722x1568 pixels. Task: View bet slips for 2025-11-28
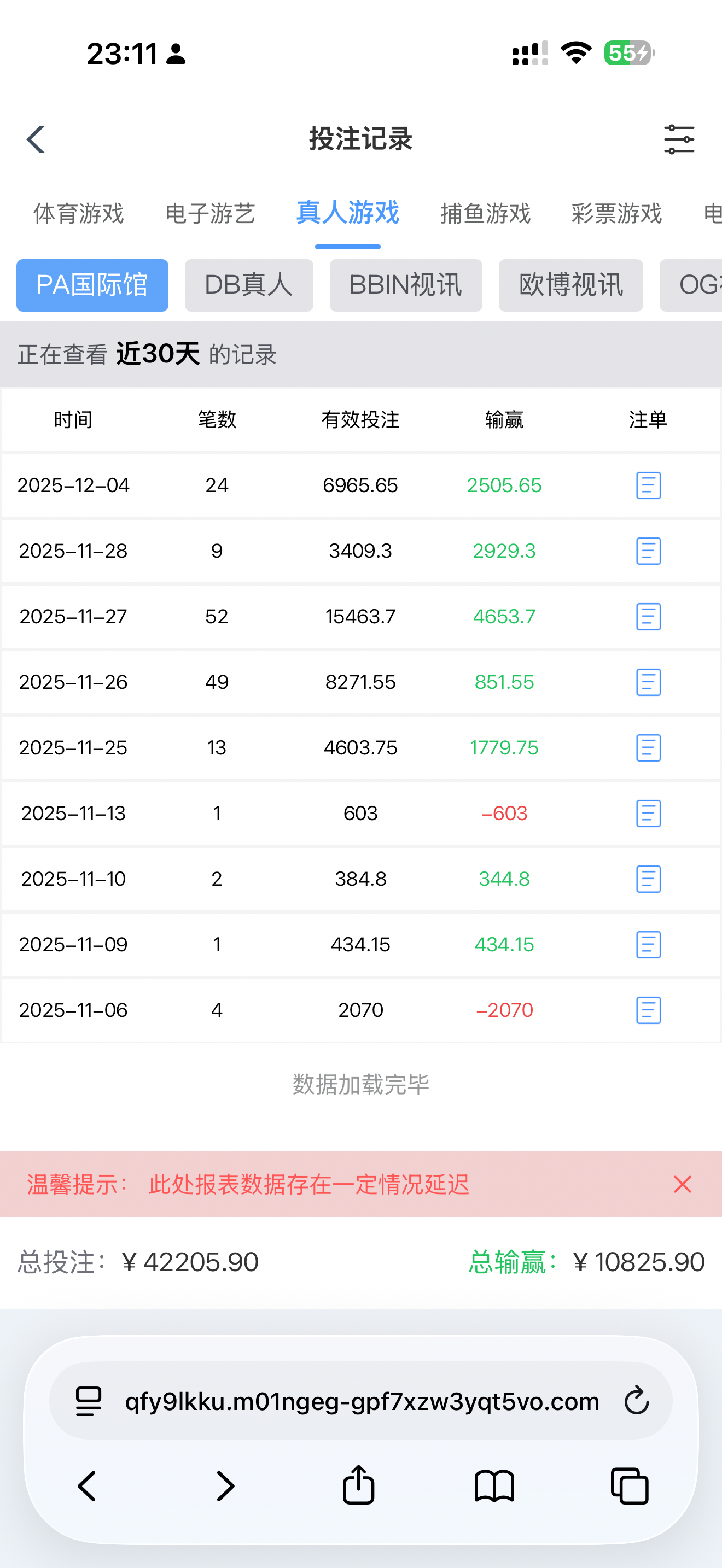coord(648,551)
